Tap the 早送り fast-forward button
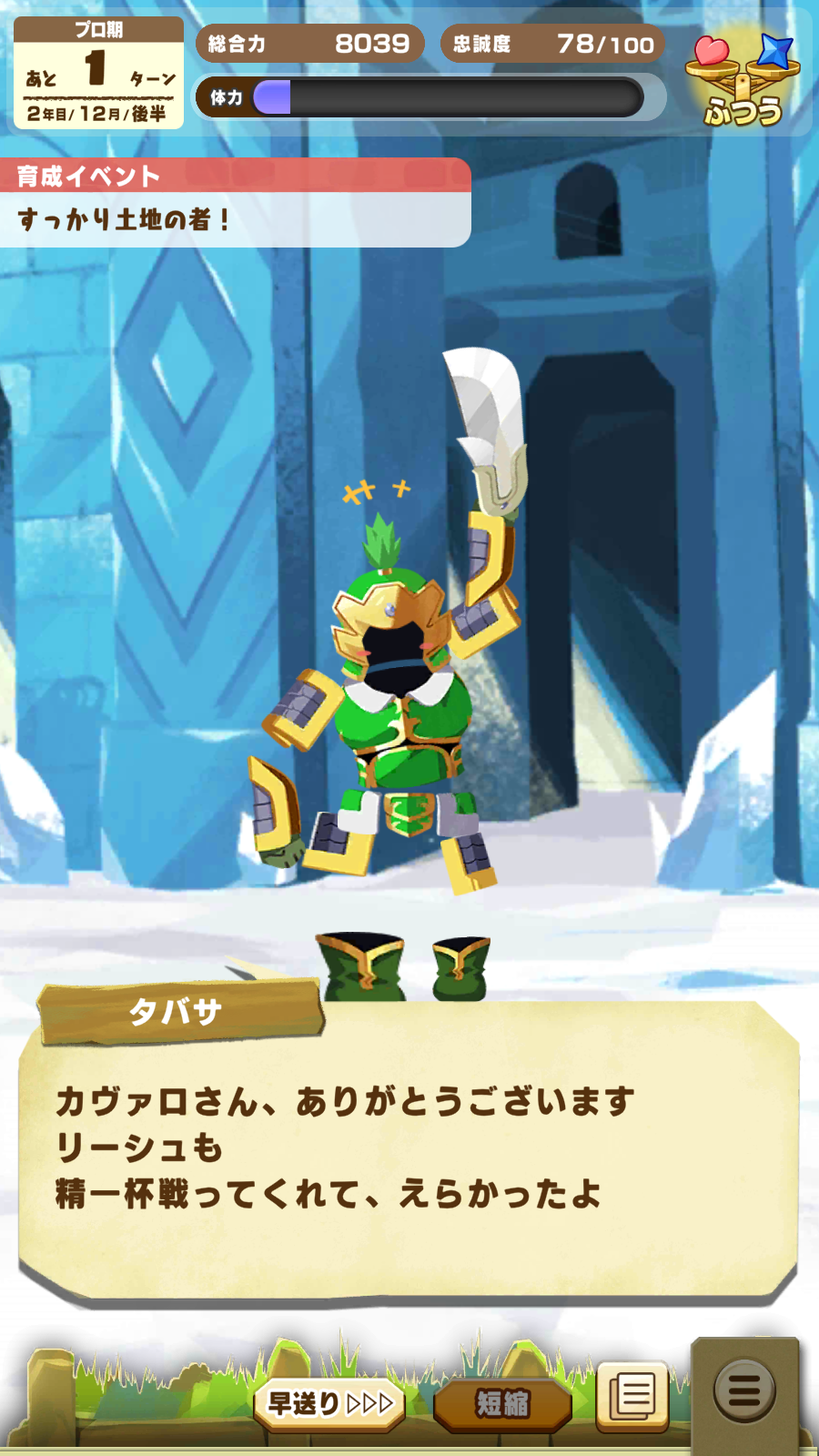 click(329, 1403)
